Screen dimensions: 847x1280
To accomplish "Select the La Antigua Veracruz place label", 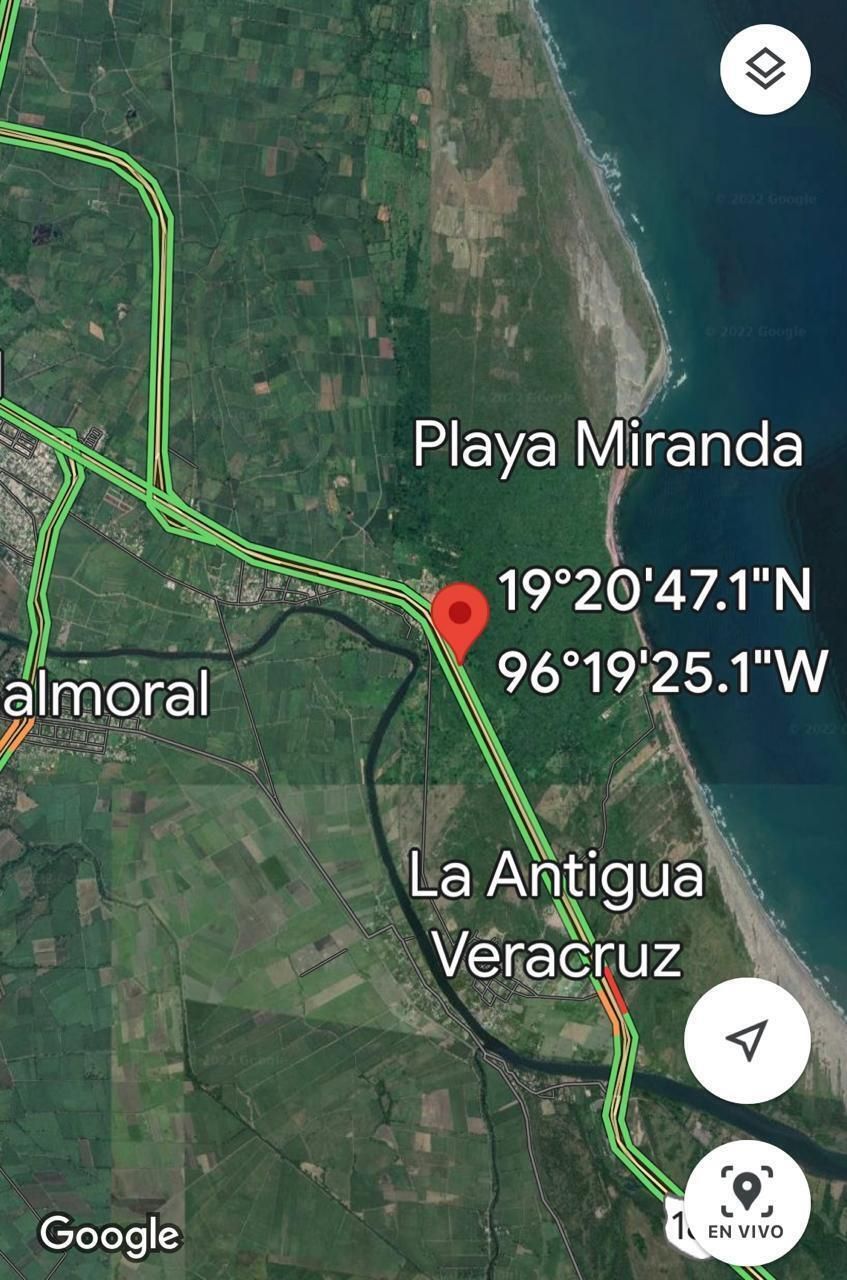I will [x=557, y=916].
